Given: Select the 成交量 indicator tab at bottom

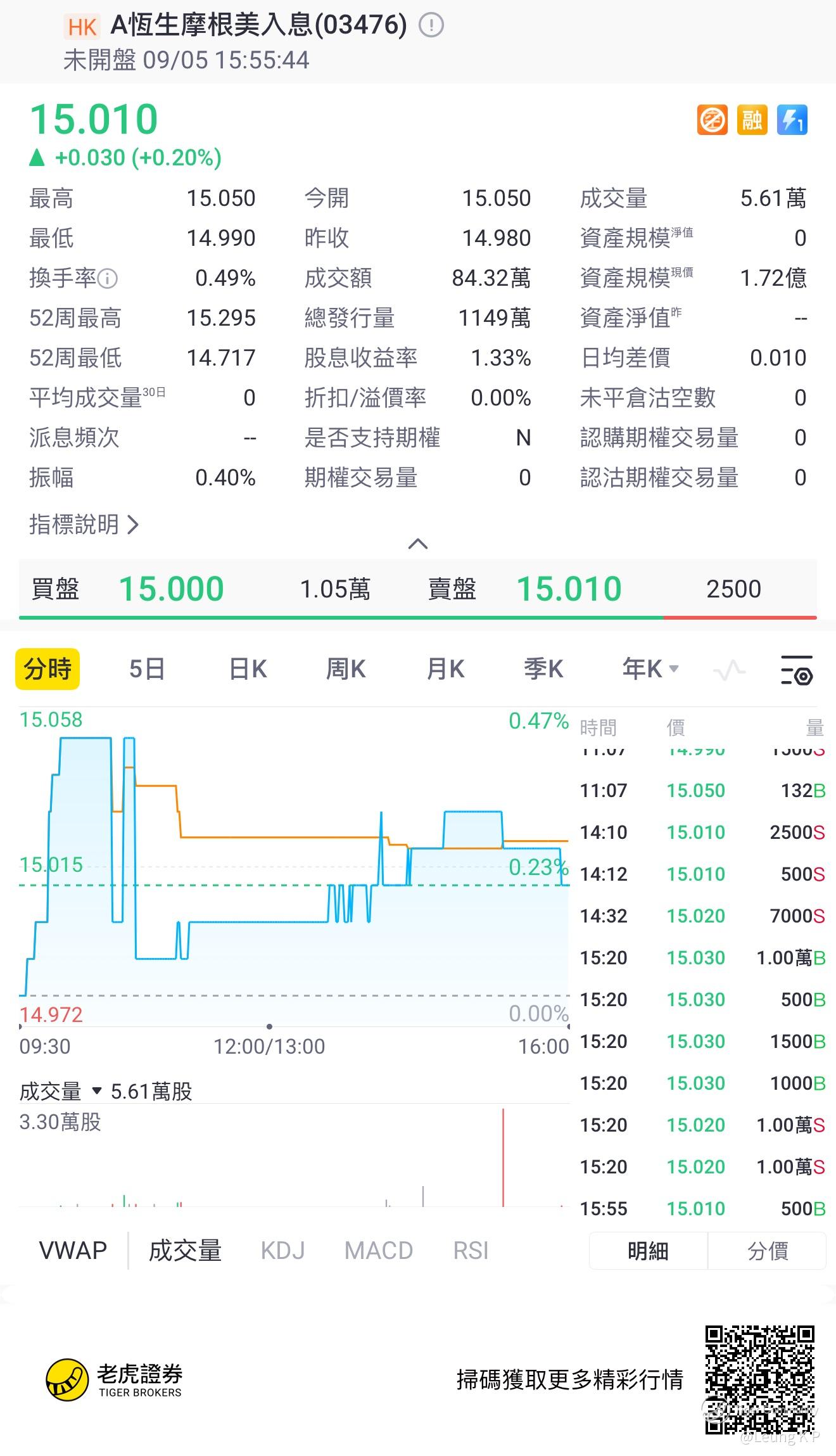Looking at the screenshot, I should click(185, 1251).
